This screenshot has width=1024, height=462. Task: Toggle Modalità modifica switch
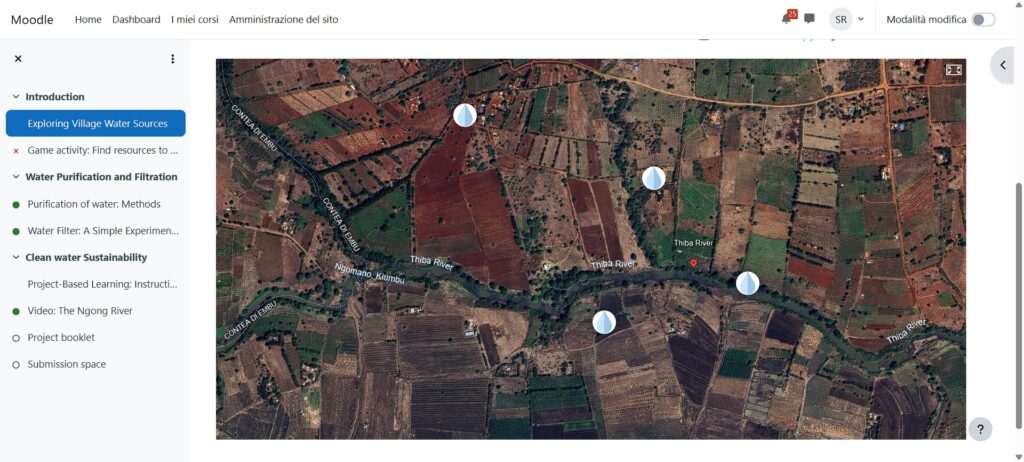tap(983, 19)
